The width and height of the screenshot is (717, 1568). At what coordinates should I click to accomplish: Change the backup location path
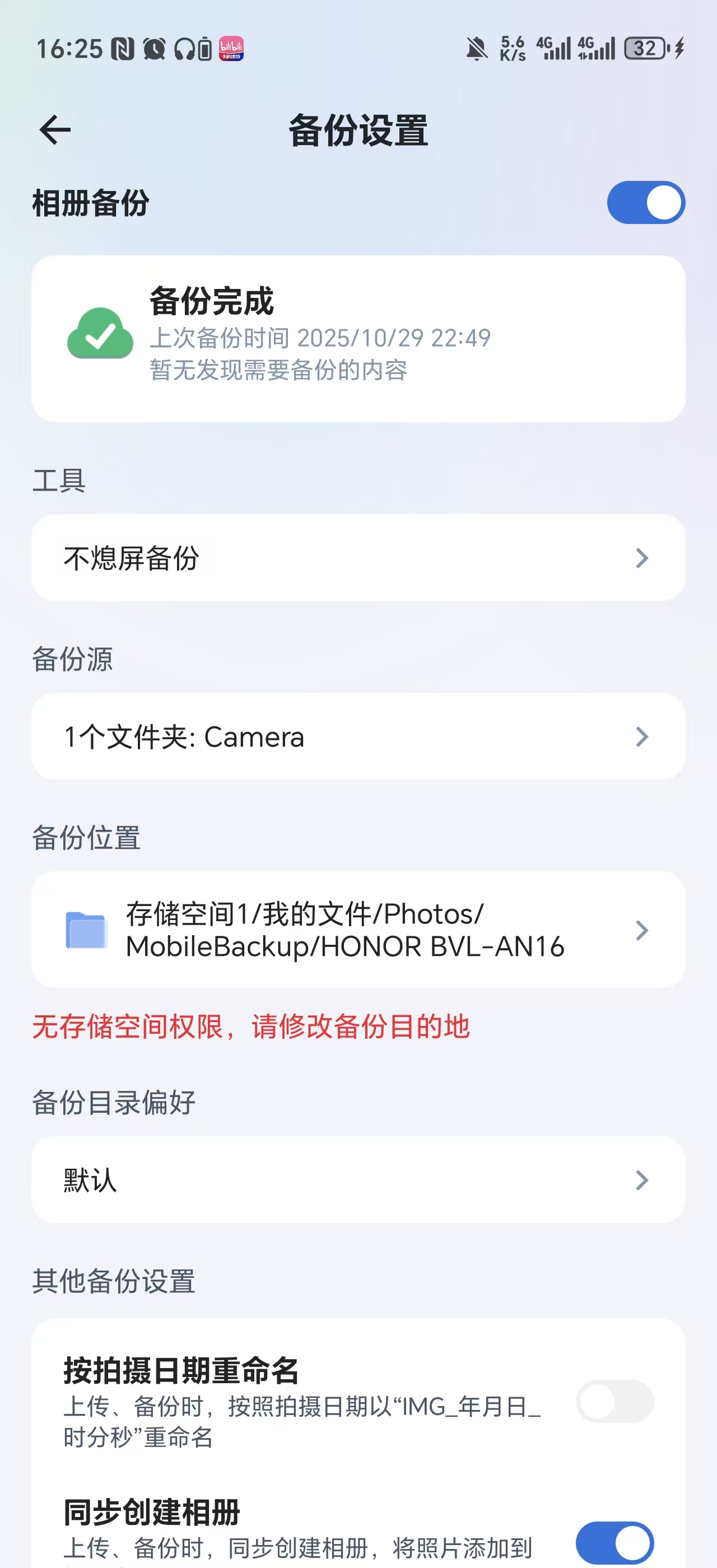[x=358, y=930]
